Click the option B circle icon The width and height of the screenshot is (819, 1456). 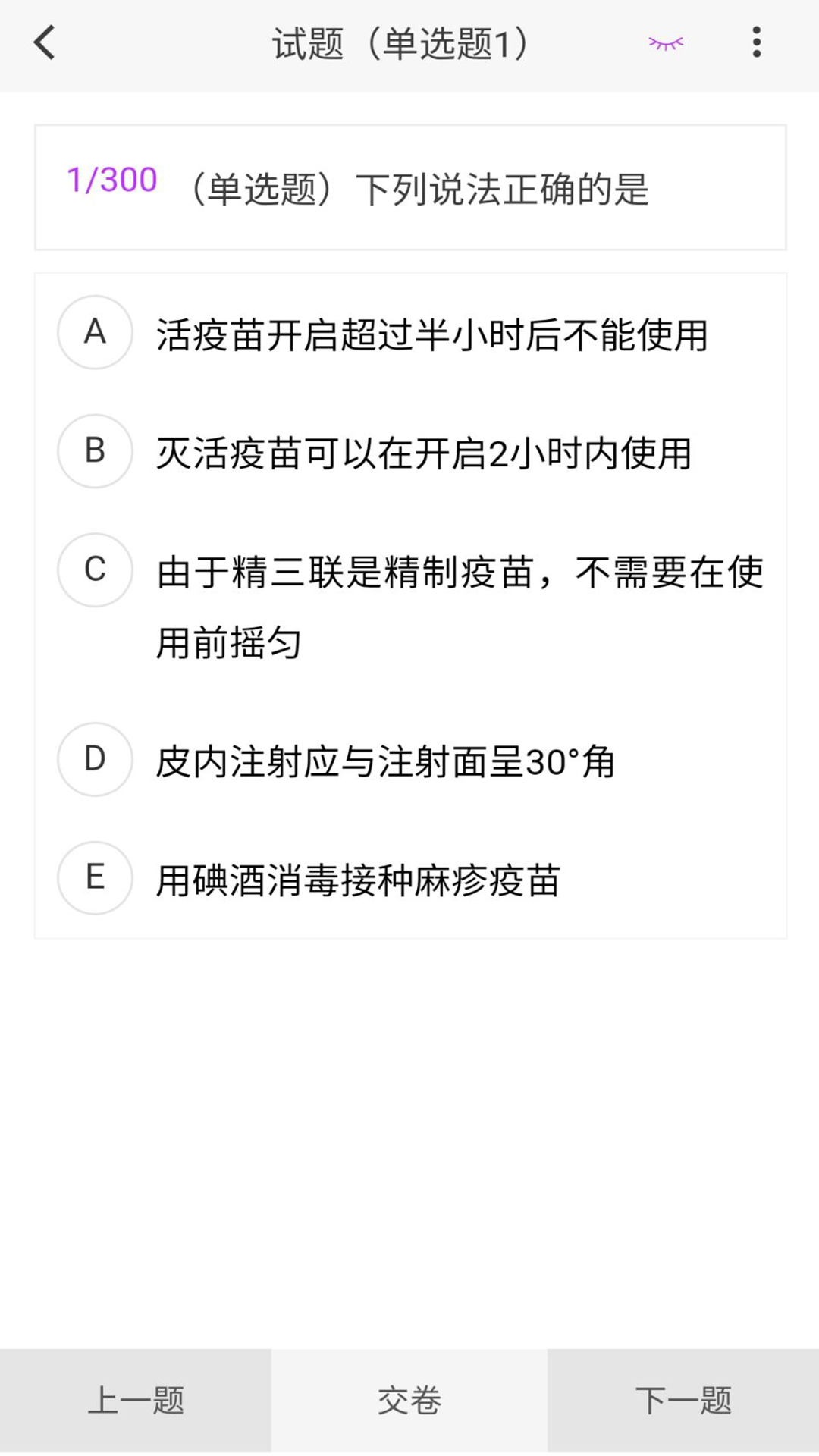[x=94, y=451]
